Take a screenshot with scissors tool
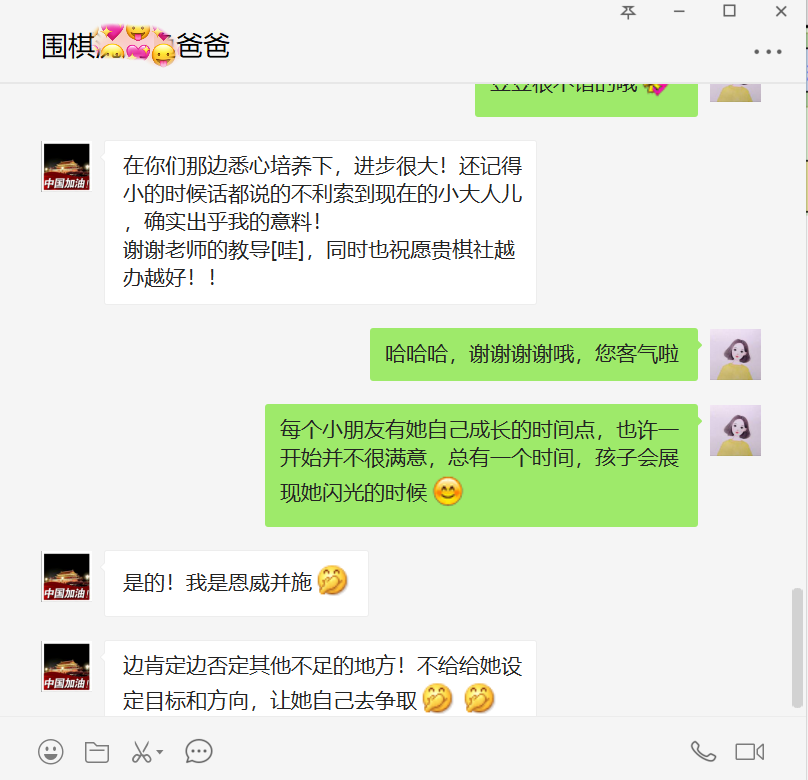Viewport: 808px width, 780px height. point(141,752)
